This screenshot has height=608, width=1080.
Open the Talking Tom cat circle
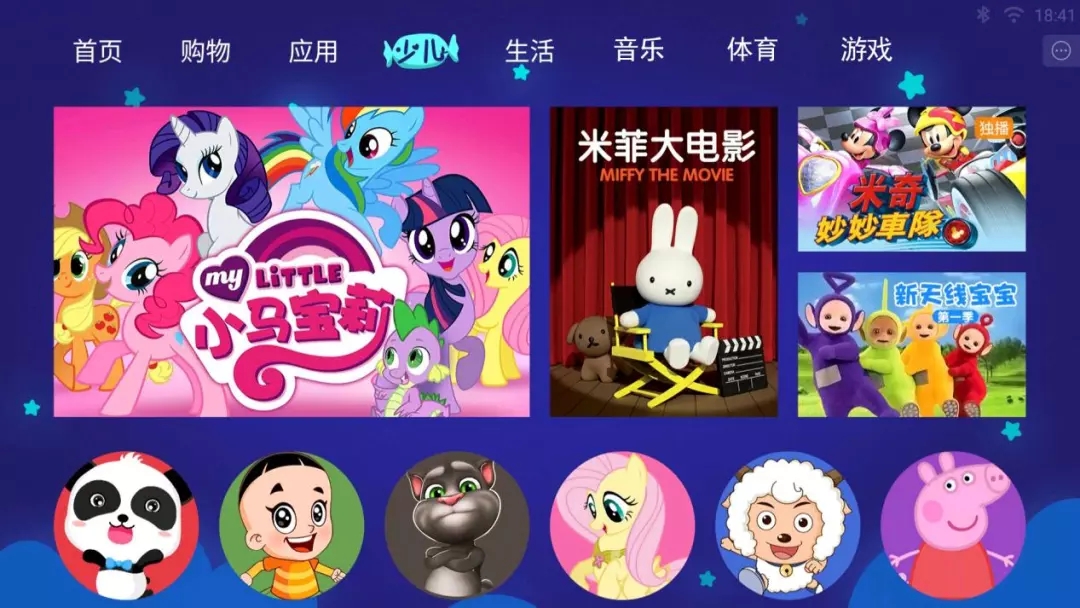(x=457, y=525)
